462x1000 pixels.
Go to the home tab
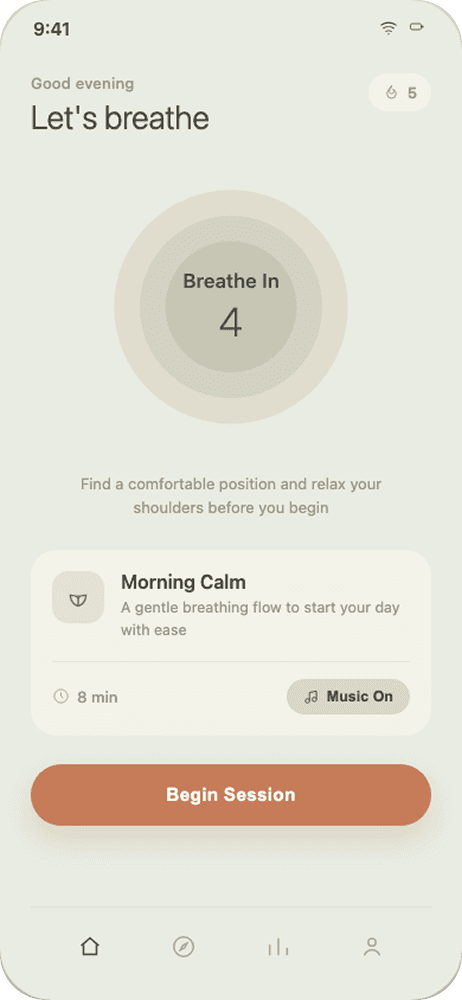click(90, 946)
